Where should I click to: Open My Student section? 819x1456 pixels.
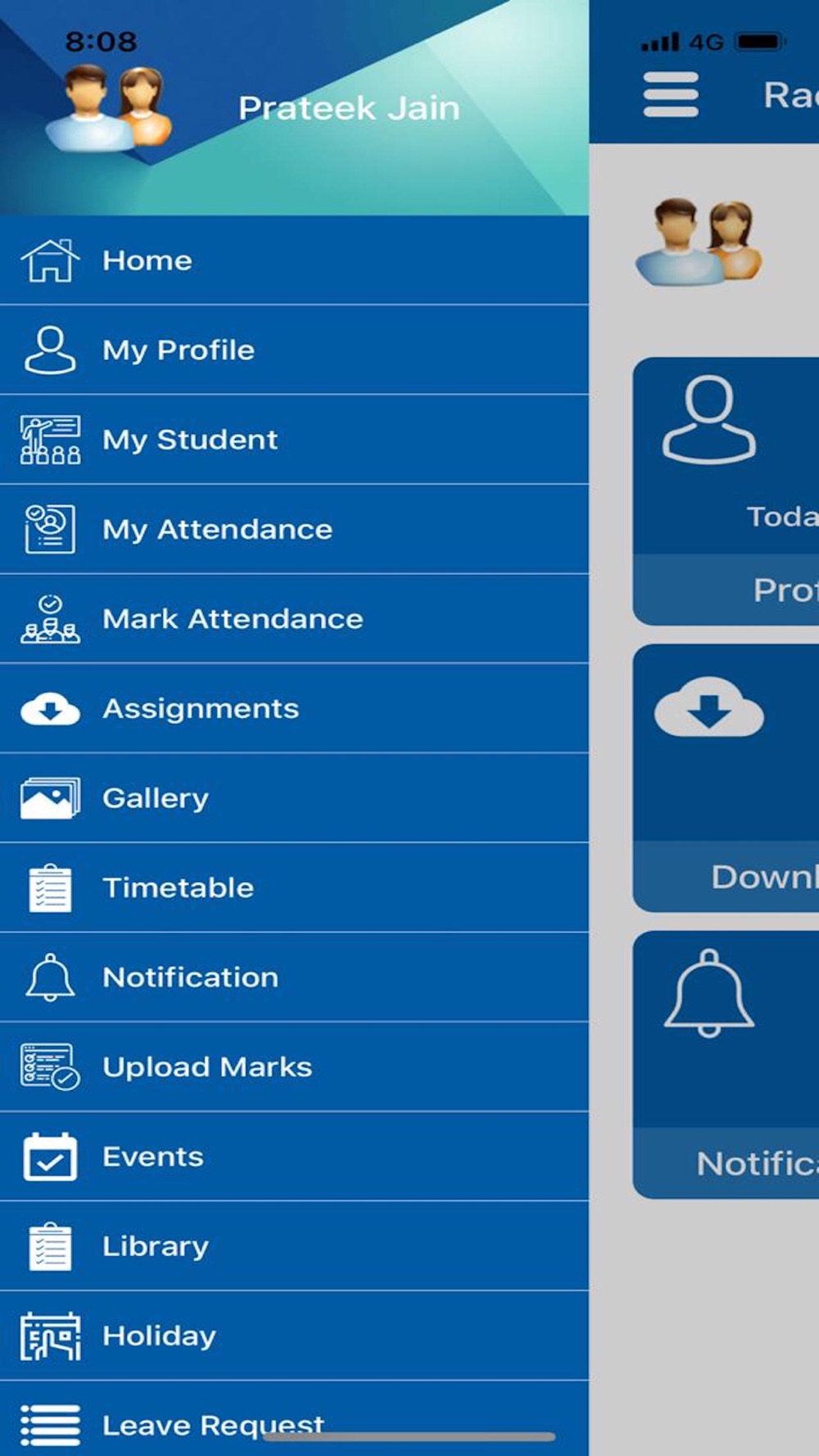click(294, 440)
